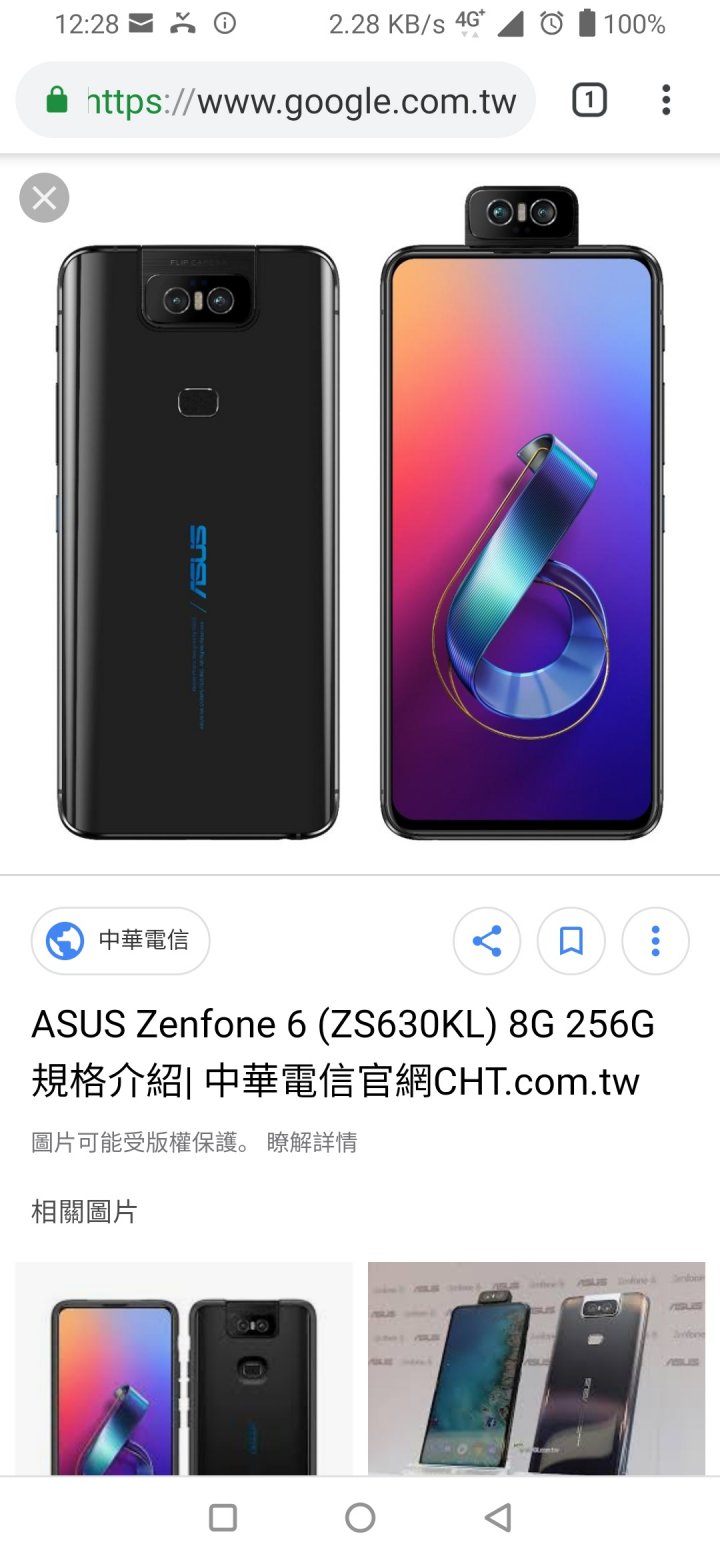Share this image
The width and height of the screenshot is (720, 1560).
tap(487, 941)
